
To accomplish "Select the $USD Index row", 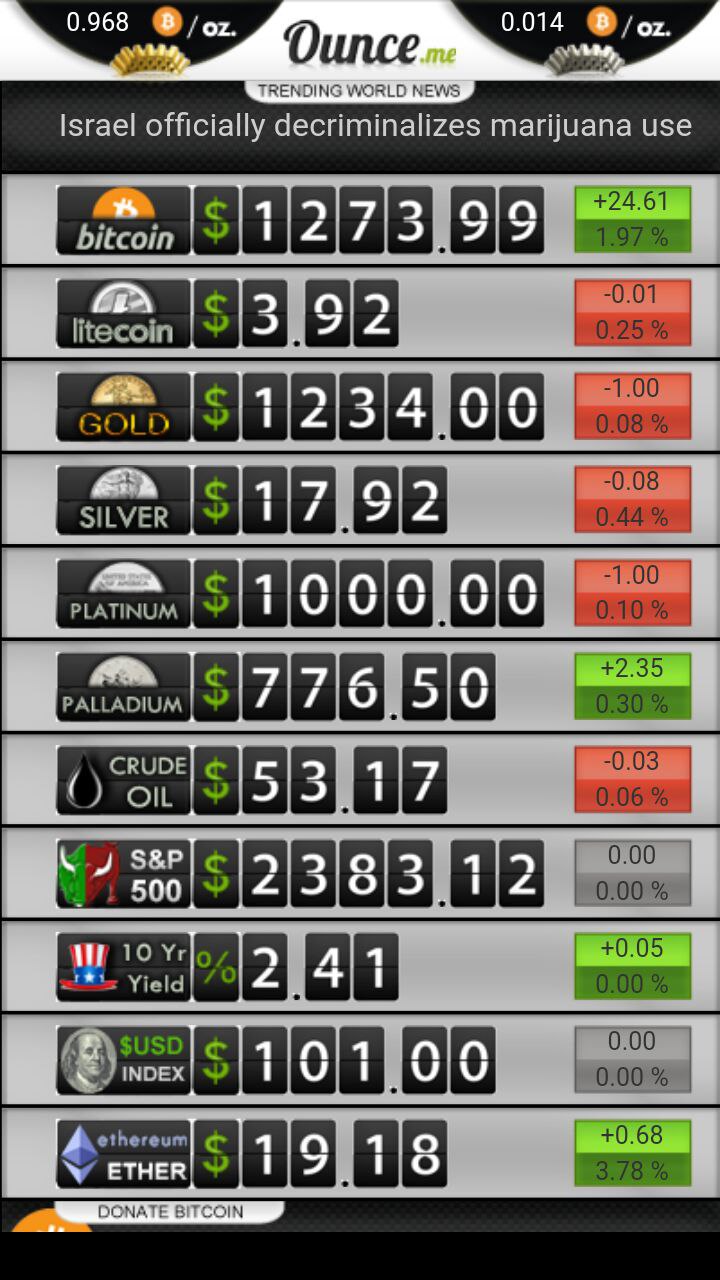I will pyautogui.click(x=360, y=1060).
